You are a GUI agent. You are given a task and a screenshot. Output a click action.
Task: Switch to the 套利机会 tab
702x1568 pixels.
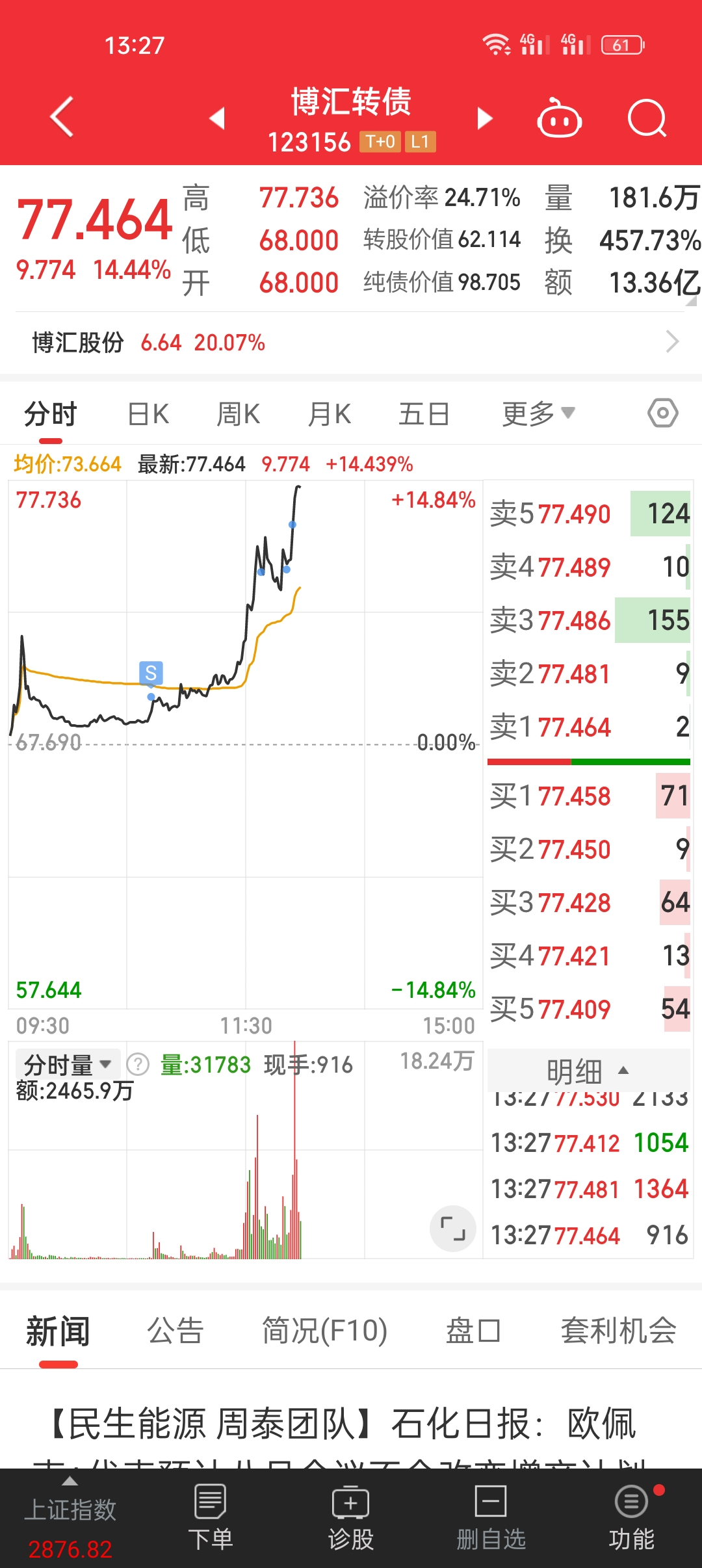pos(619,1330)
